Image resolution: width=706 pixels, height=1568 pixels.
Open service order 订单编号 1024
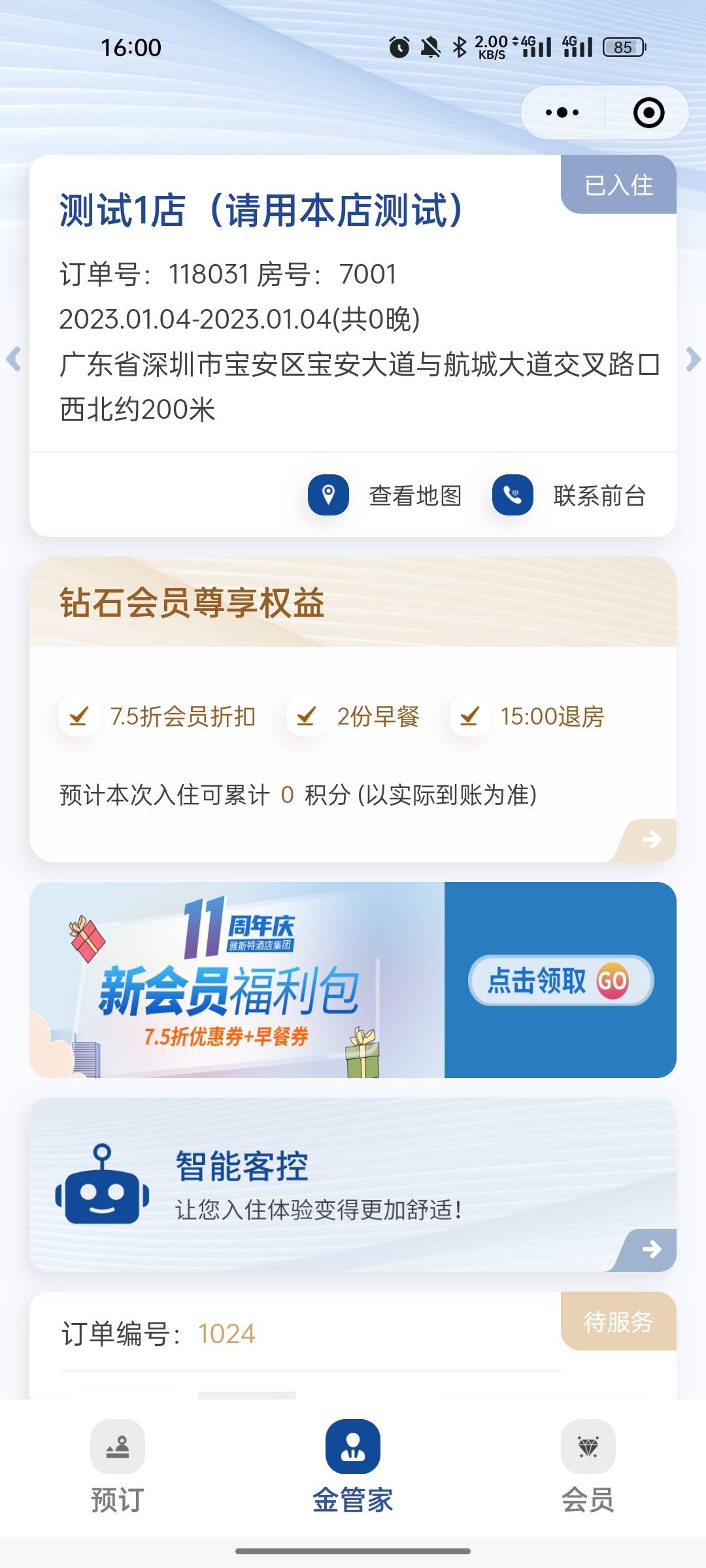pos(226,1334)
